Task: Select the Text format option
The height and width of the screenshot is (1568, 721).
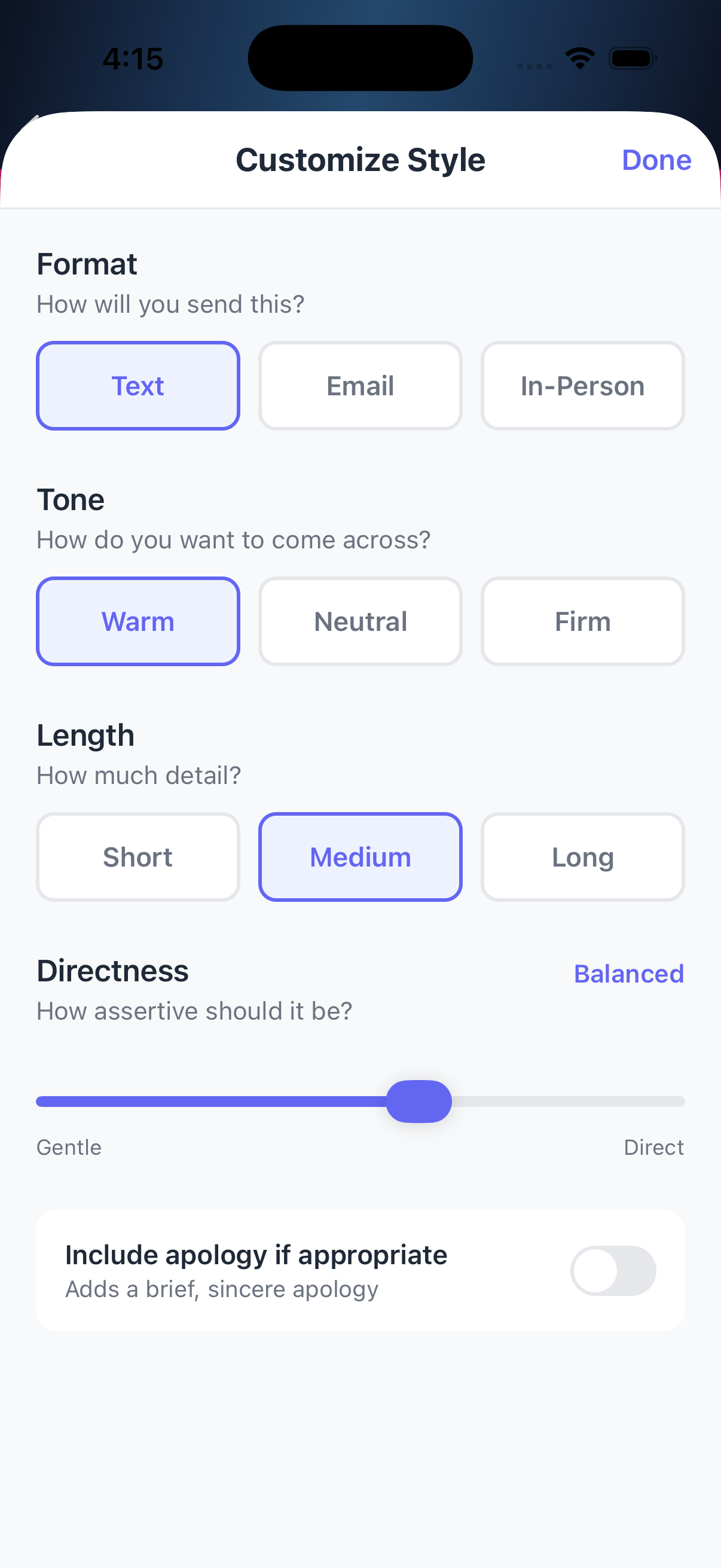Action: [x=138, y=385]
